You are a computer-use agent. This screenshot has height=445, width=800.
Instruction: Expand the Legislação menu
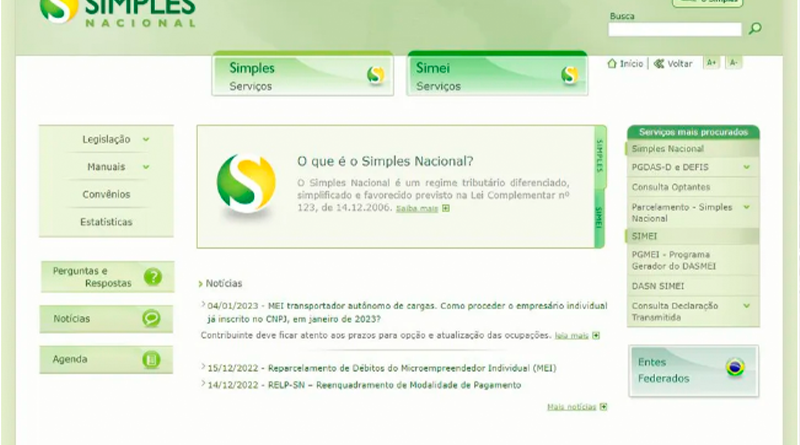point(106,139)
